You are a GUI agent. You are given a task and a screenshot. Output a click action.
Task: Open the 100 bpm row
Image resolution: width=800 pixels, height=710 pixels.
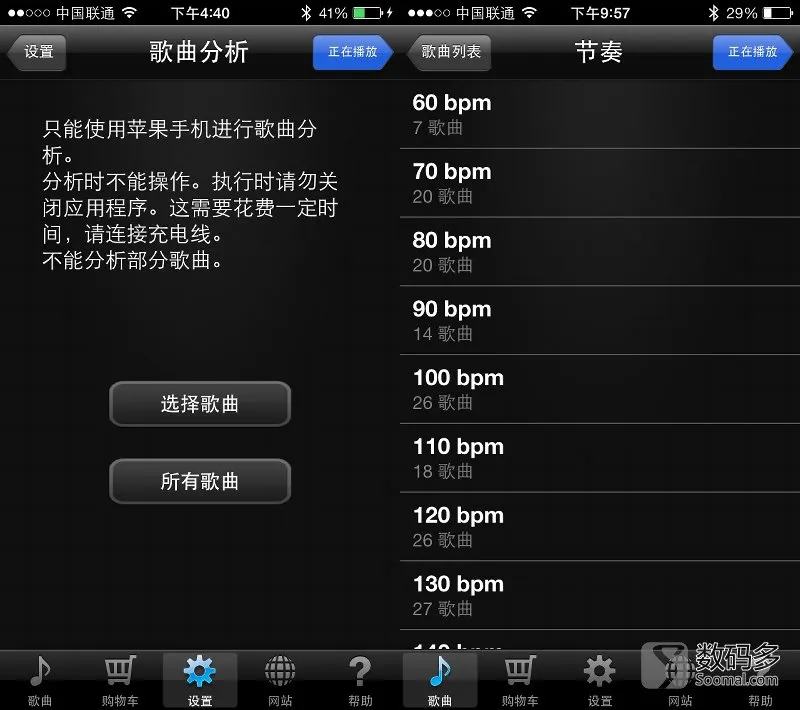point(600,389)
